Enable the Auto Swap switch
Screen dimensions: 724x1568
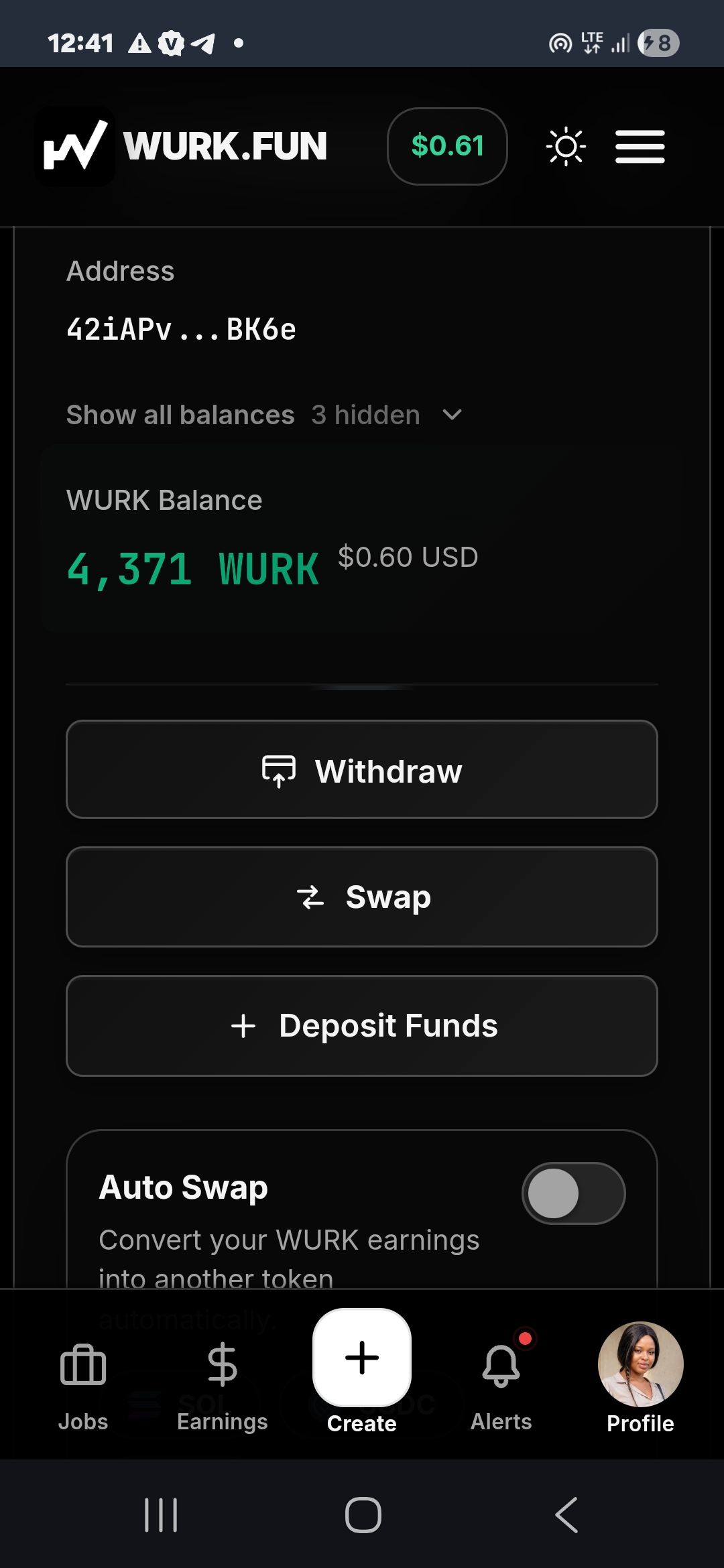[x=573, y=1193]
